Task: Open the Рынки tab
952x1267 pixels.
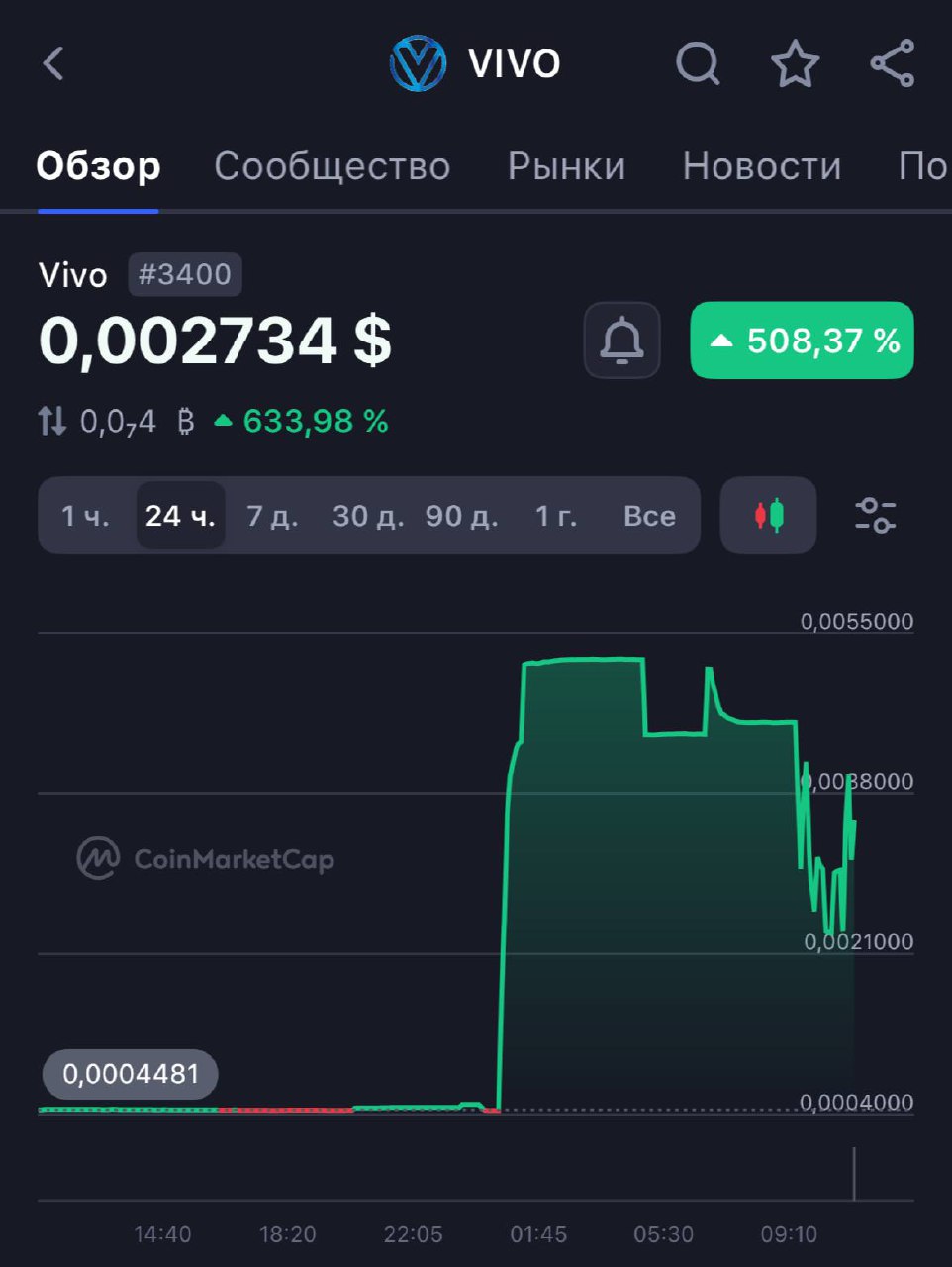Action: (566, 166)
